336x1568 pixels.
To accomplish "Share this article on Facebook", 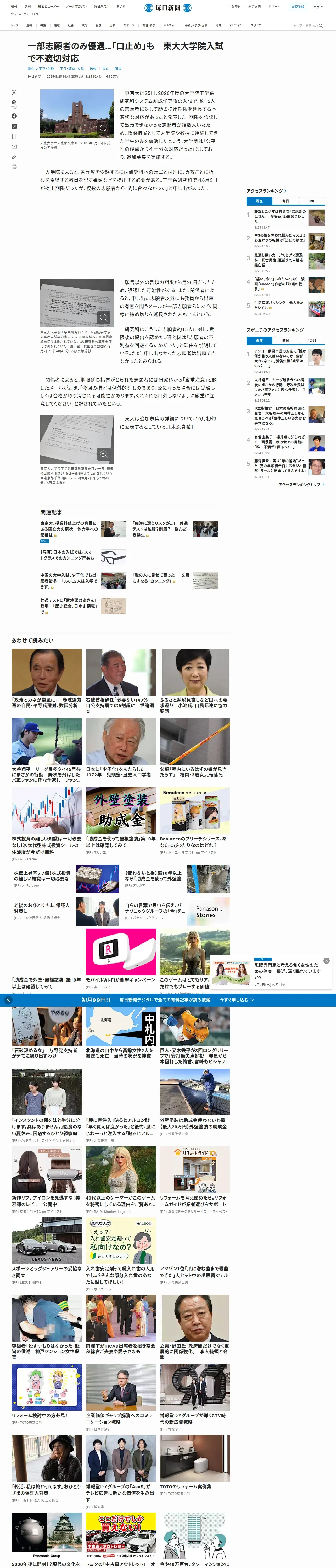I will coord(14,116).
